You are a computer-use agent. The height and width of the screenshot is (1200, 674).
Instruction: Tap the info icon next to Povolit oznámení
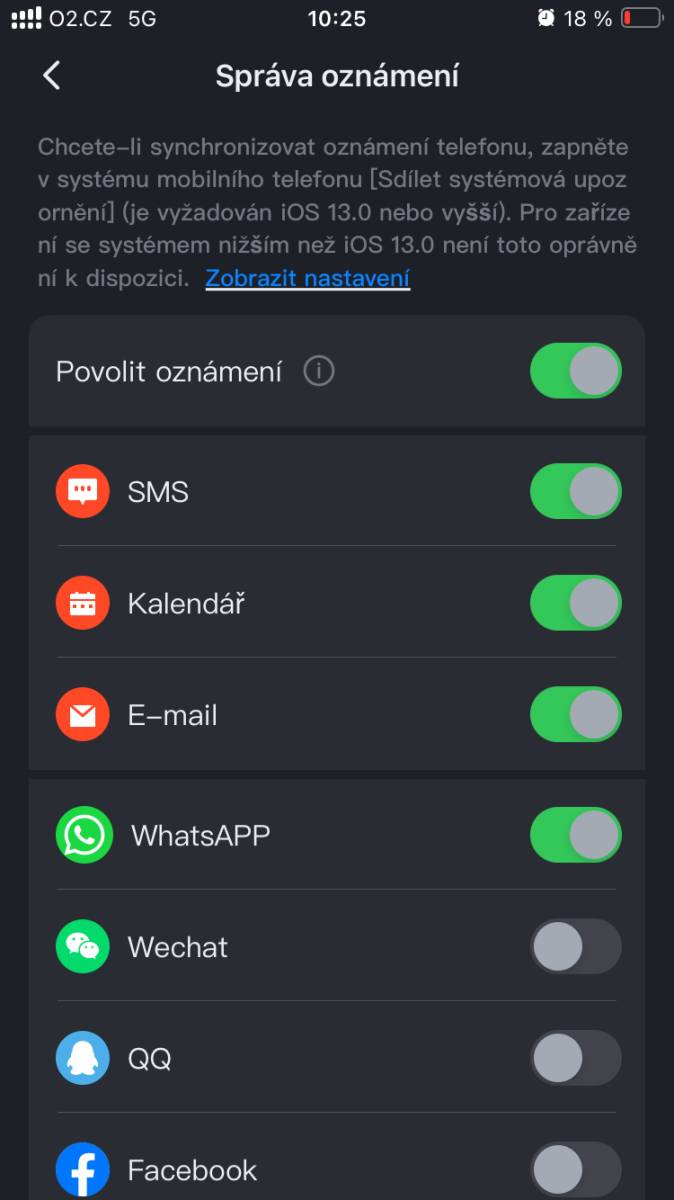[318, 372]
